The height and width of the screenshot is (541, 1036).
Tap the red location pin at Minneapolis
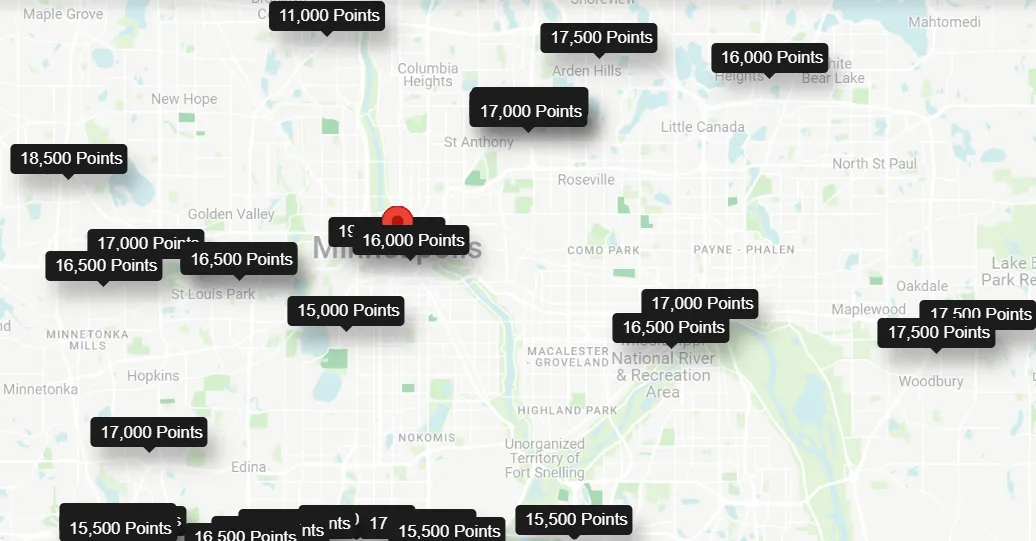pos(398,217)
